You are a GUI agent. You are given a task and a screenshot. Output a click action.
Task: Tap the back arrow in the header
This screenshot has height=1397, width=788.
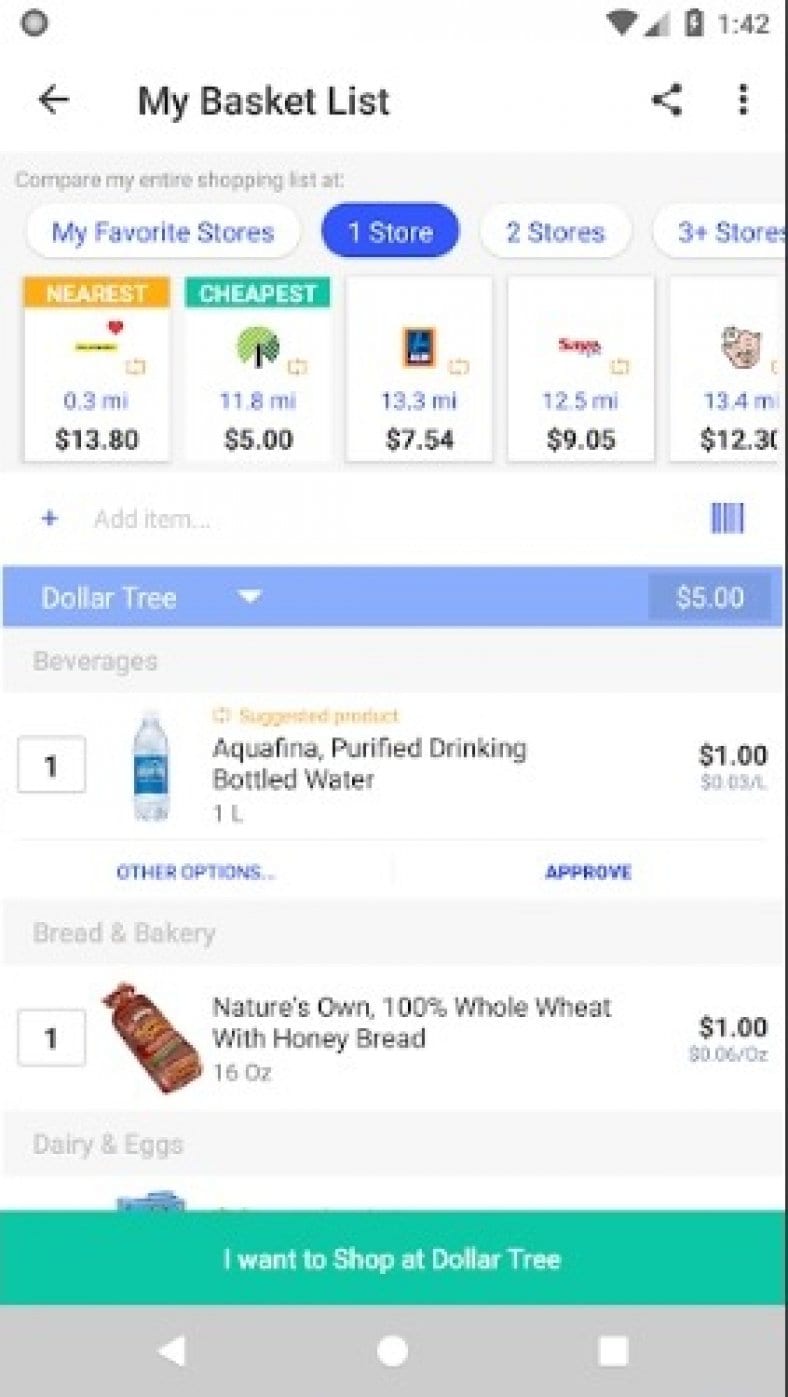tap(52, 100)
